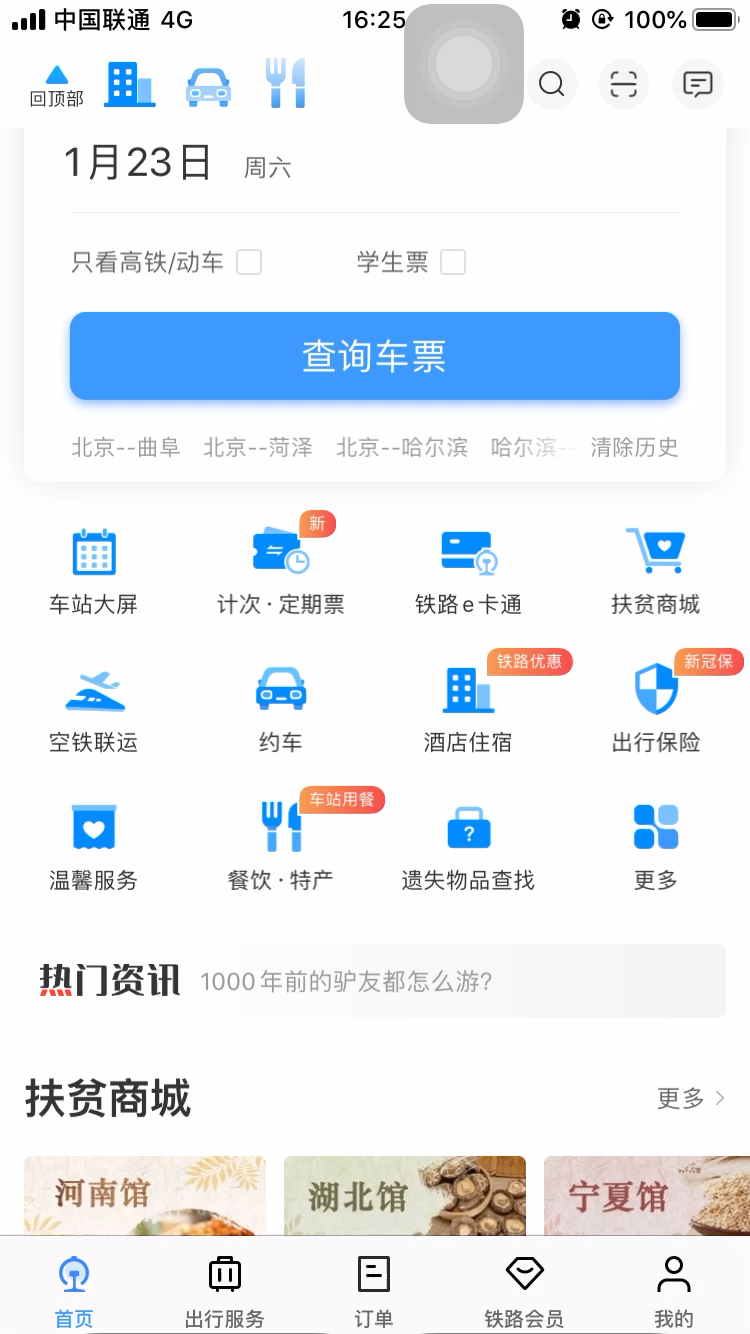Screen dimensions: 750x1334
Task: Clear search history with 清除历史
Action: click(x=634, y=447)
